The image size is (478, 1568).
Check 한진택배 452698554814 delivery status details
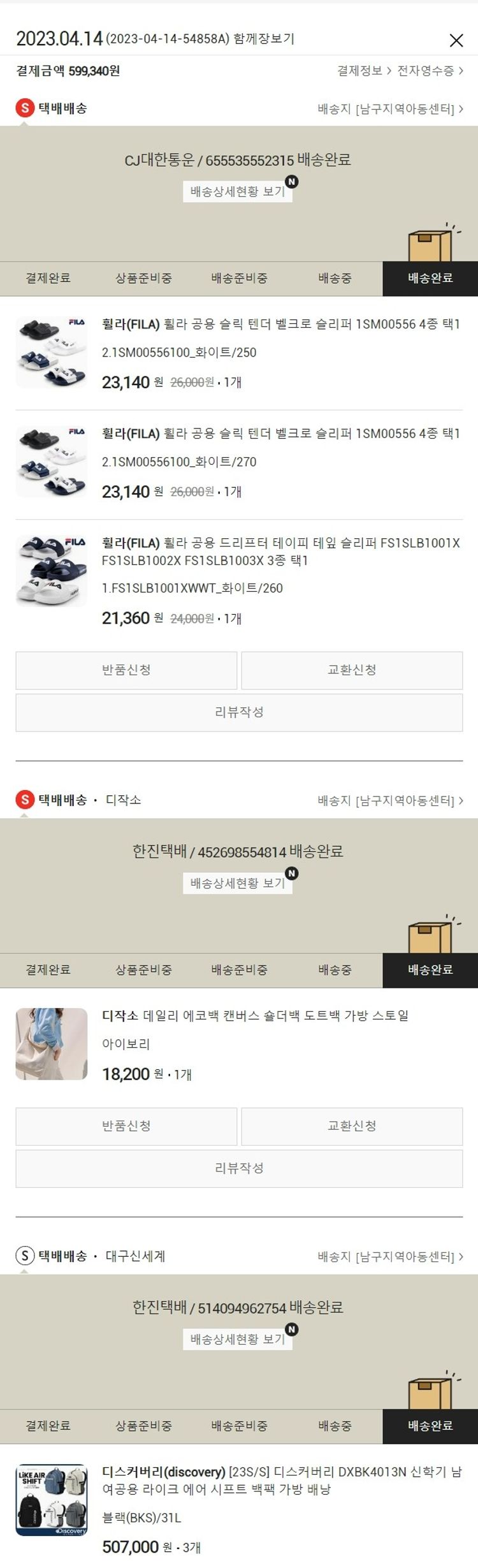(238, 883)
